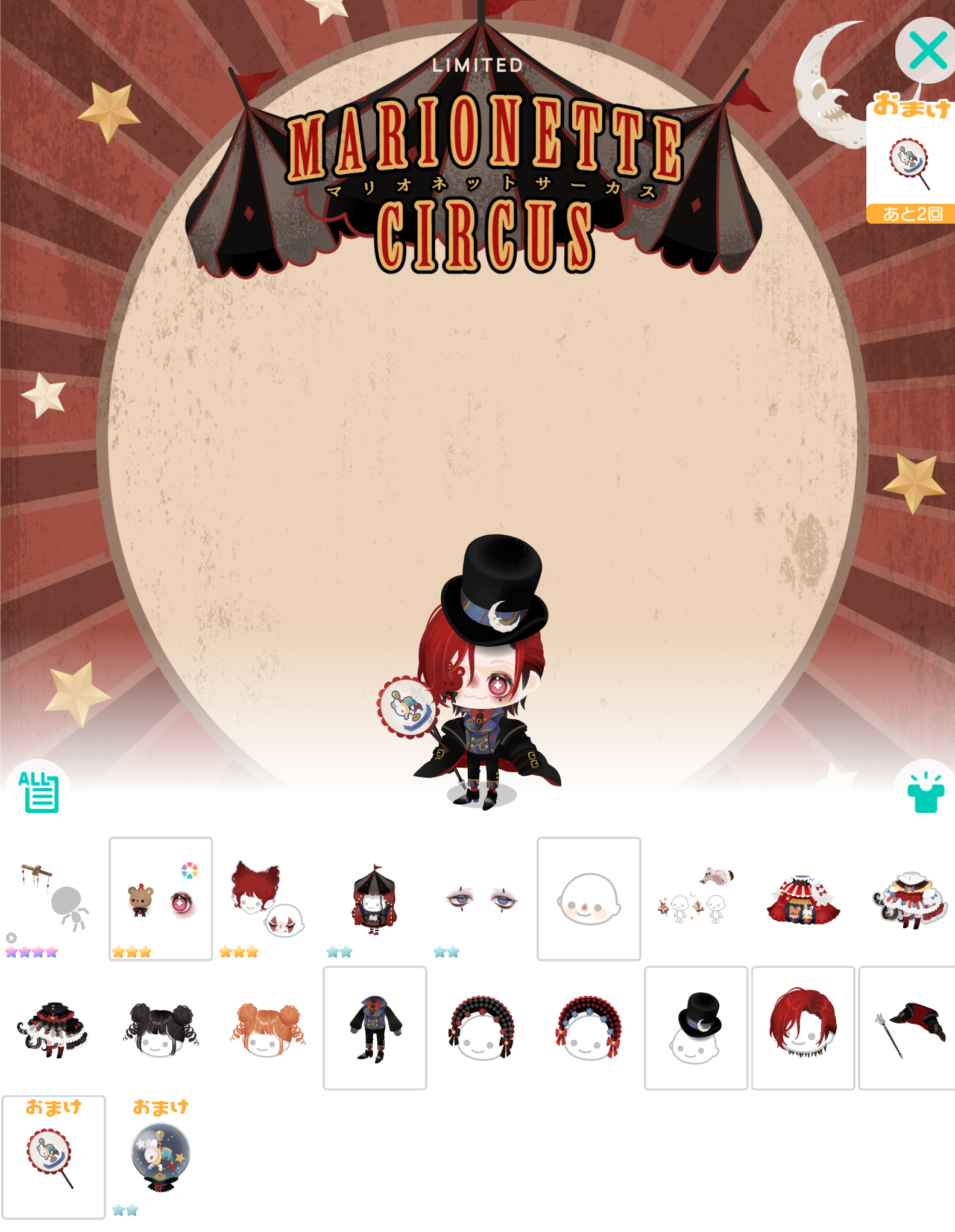Try on the black curly bun hairstyle

tap(160, 1028)
